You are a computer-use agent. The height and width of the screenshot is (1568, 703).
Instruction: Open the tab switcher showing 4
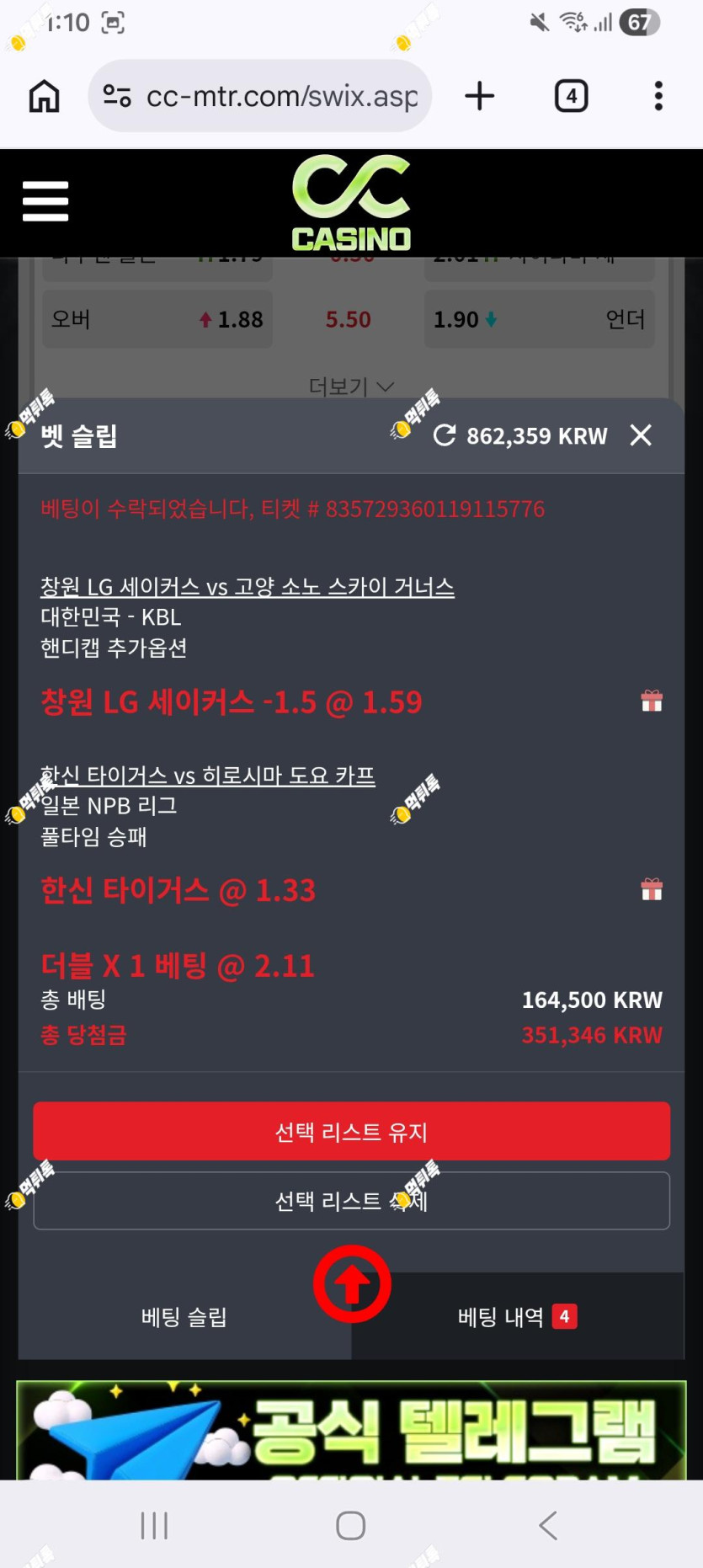pyautogui.click(x=572, y=96)
